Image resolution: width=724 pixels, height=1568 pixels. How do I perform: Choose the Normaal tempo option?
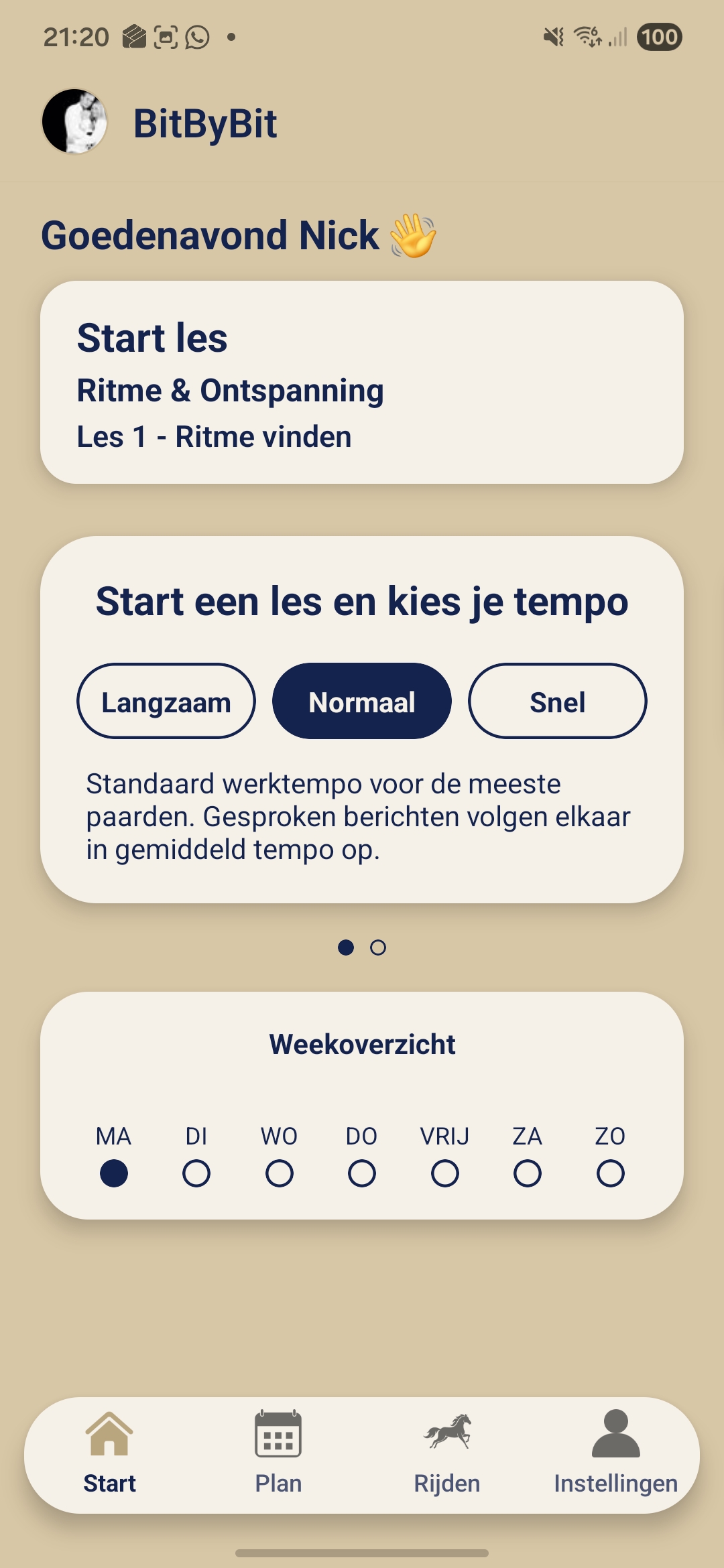(362, 702)
